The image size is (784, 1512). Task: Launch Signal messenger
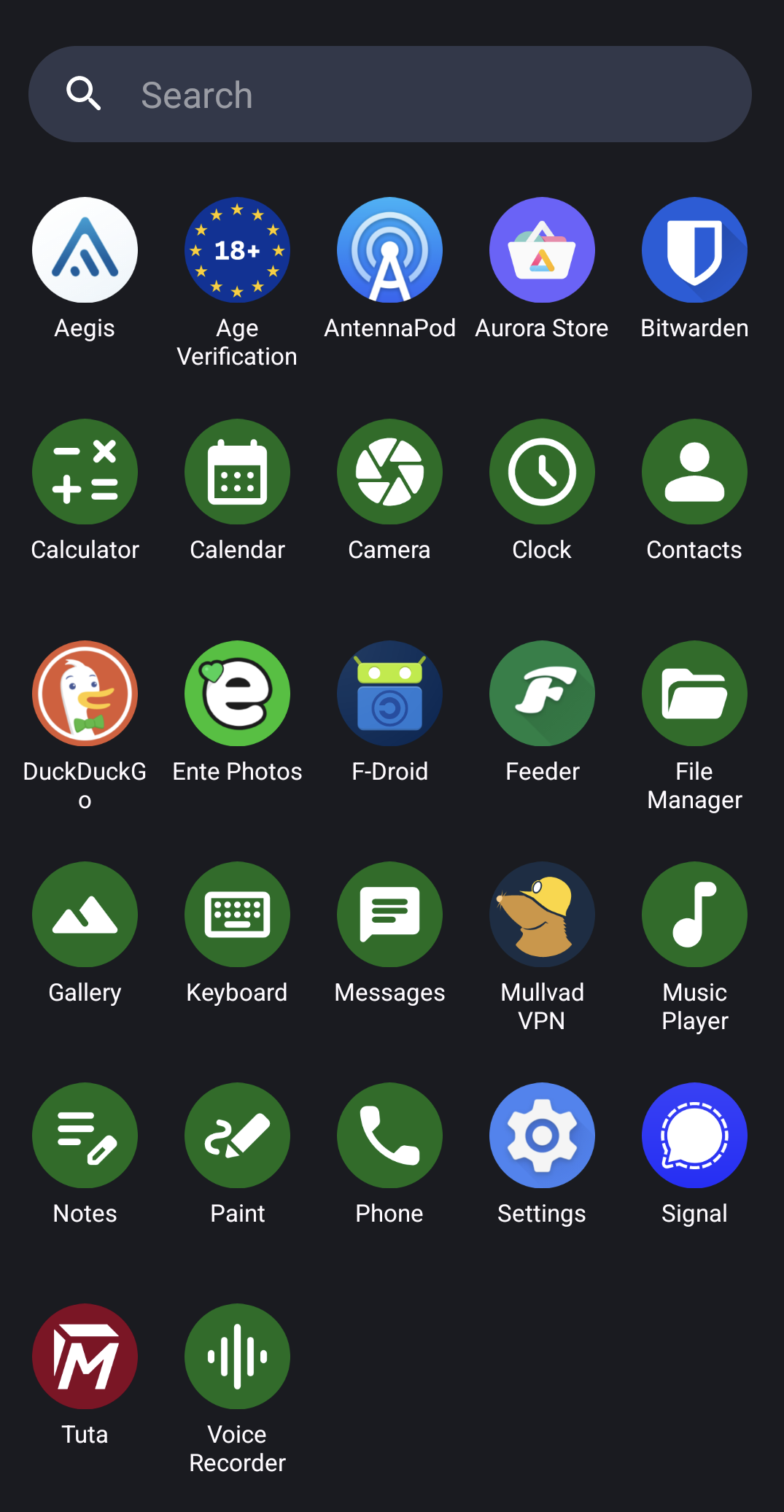694,1136
